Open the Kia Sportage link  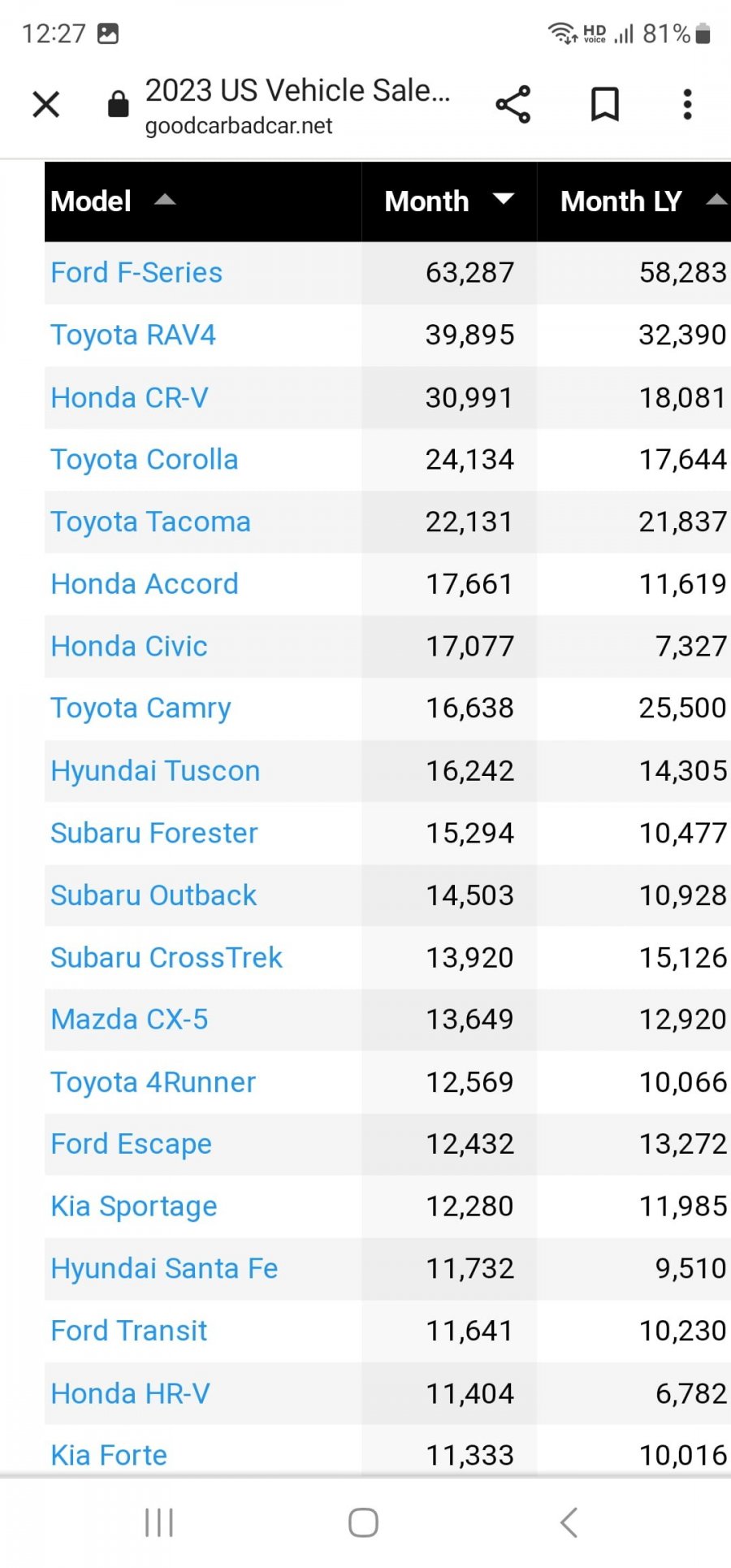(x=134, y=1206)
